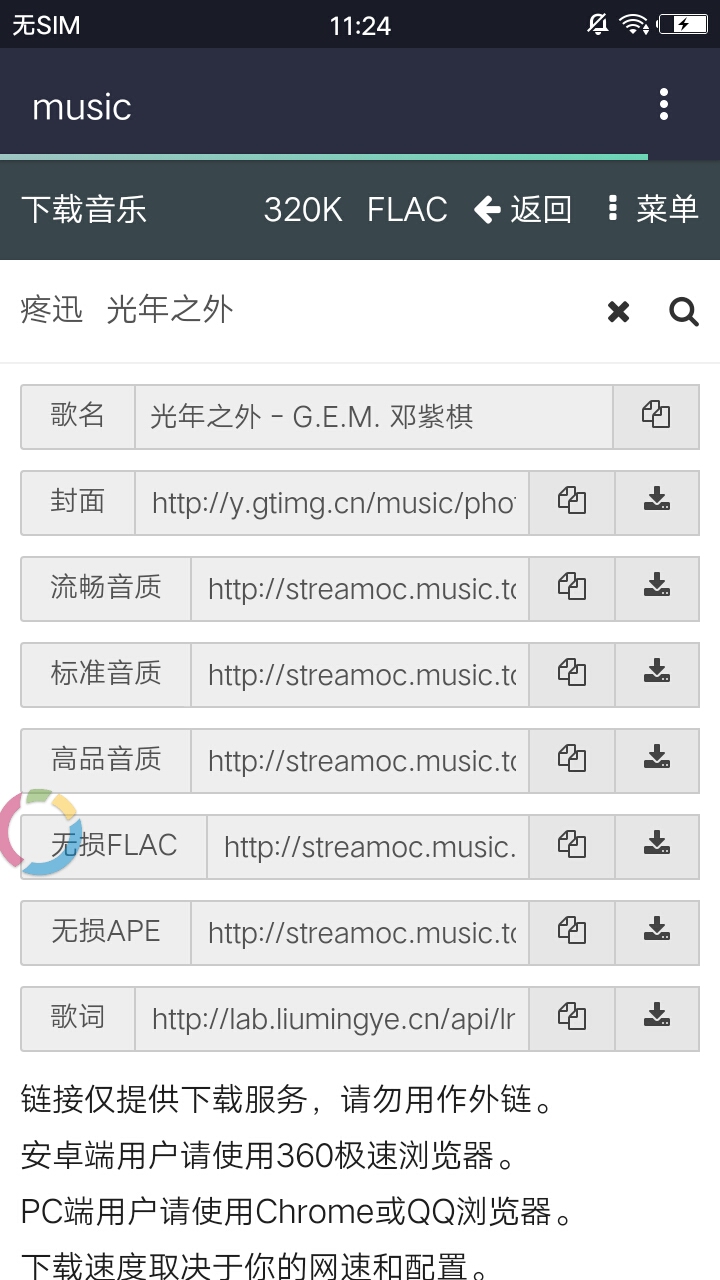Download the 歌词 lyrics file
This screenshot has width=720, height=1280.
[x=656, y=1018]
